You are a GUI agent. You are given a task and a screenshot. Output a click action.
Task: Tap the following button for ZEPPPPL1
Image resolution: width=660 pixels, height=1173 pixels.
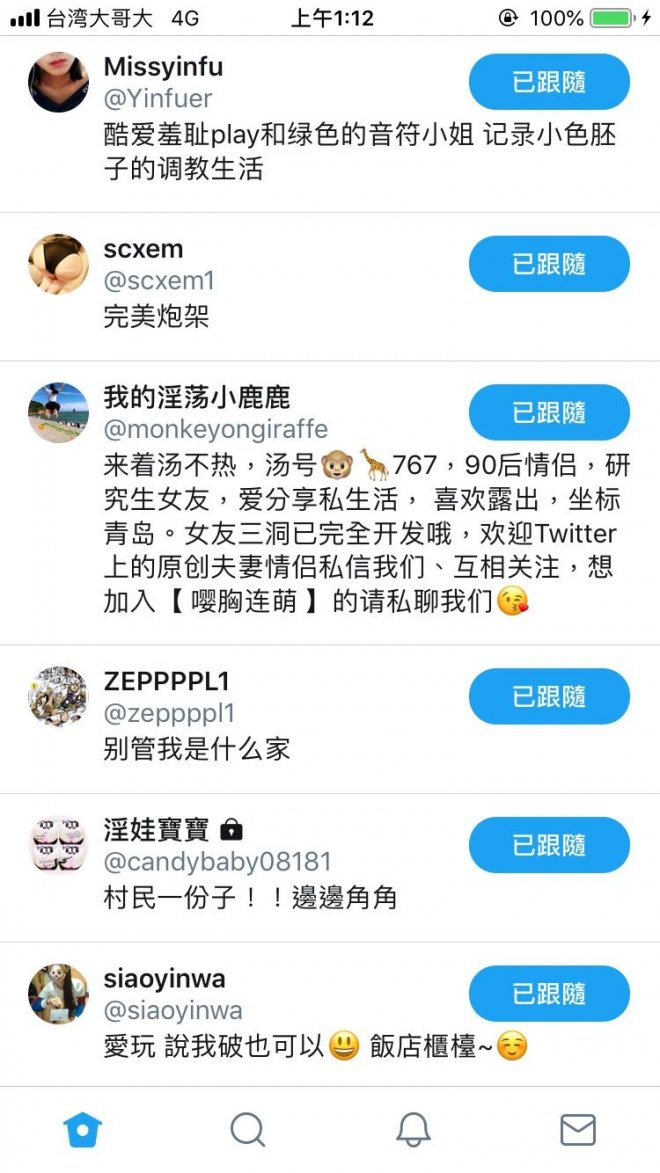[549, 696]
